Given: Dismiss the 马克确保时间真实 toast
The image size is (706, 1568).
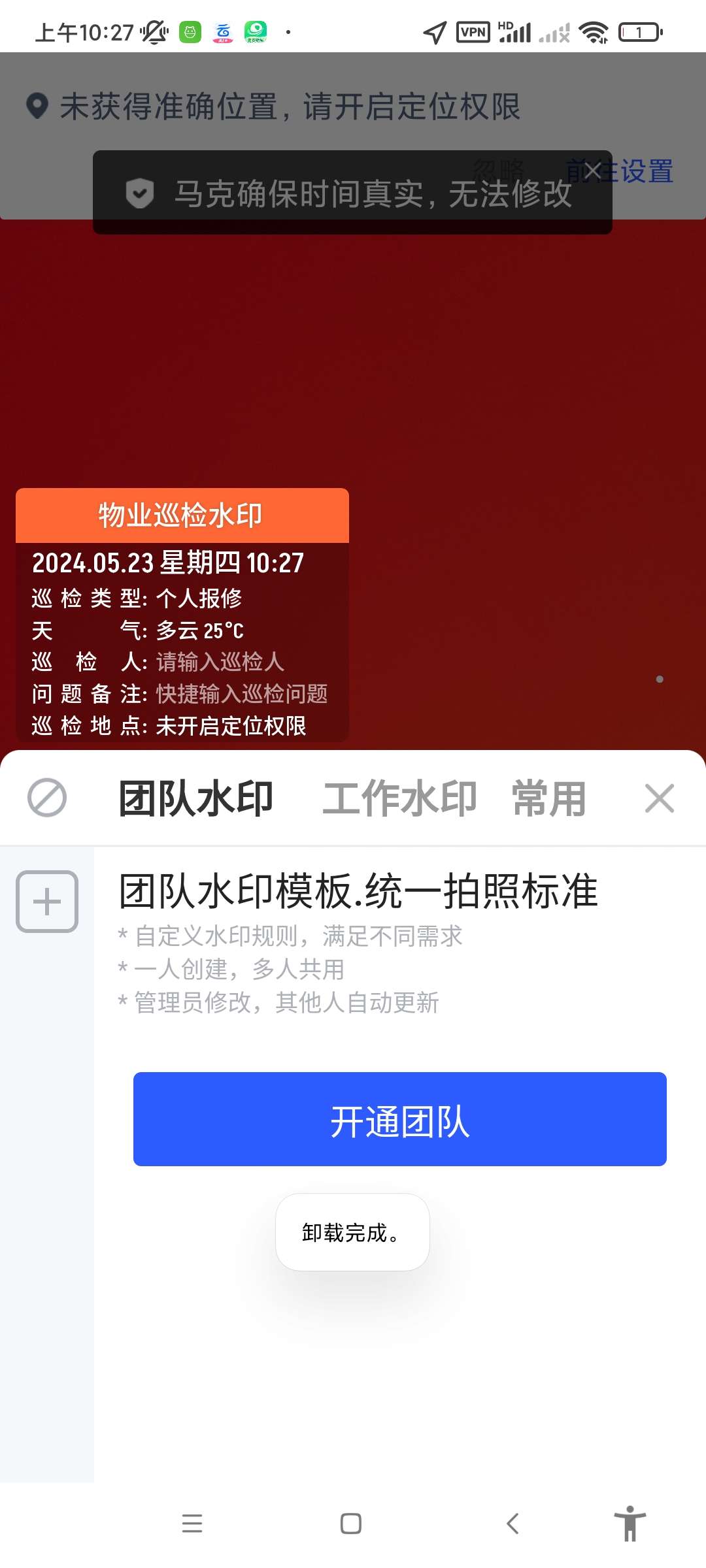Looking at the screenshot, I should pyautogui.click(x=592, y=171).
